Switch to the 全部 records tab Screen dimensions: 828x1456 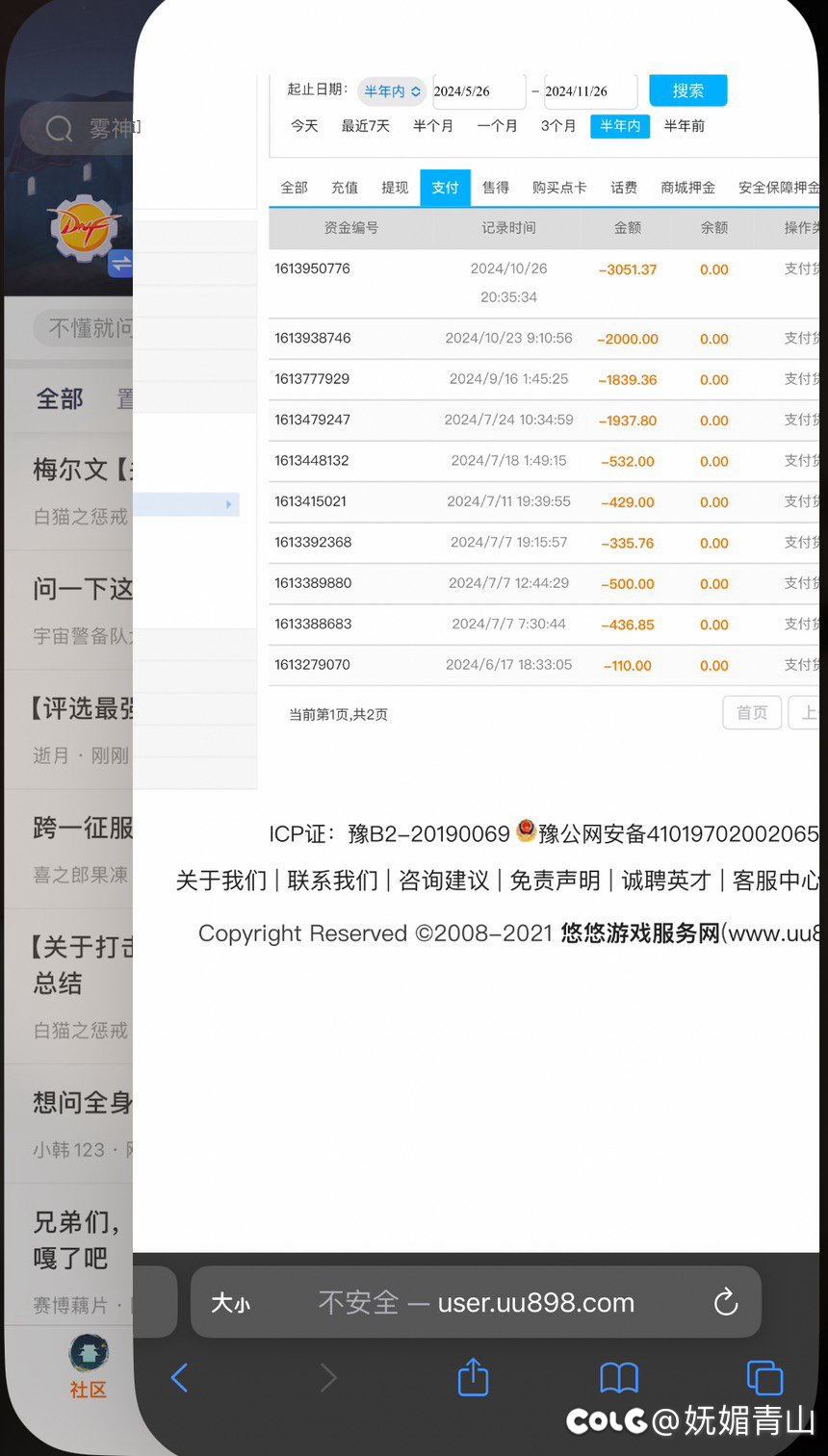tap(294, 188)
